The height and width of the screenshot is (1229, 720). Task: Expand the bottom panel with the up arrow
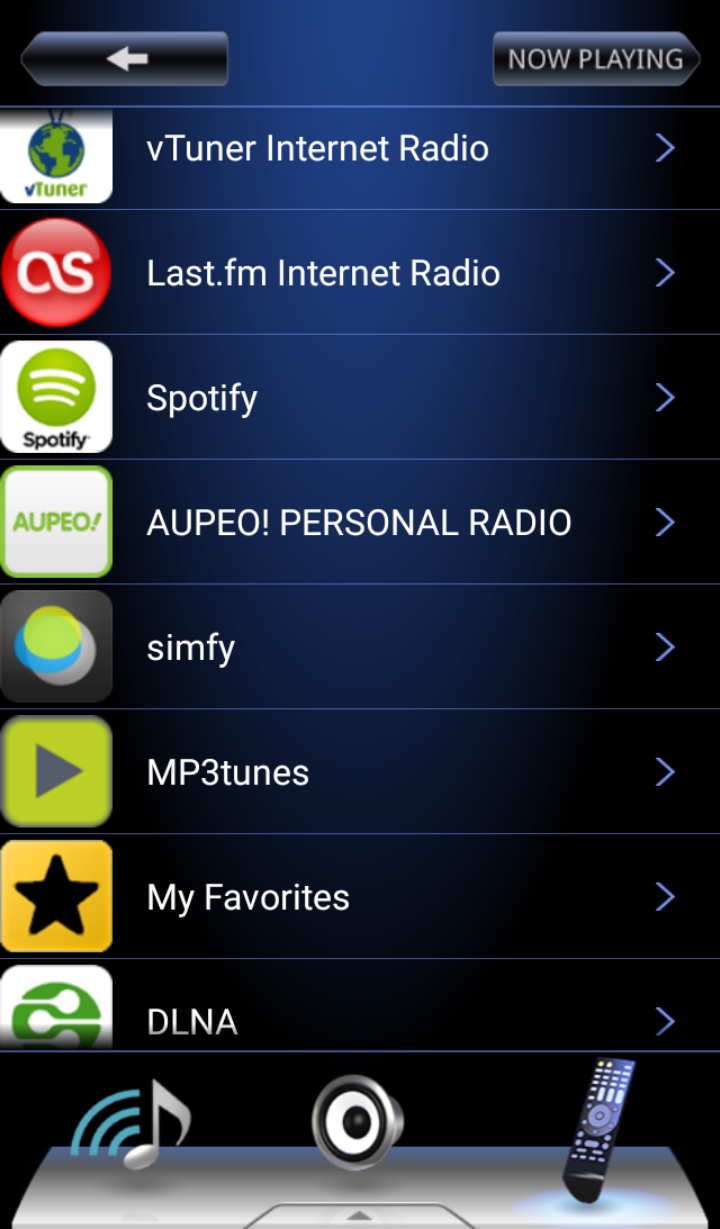(x=359, y=1215)
